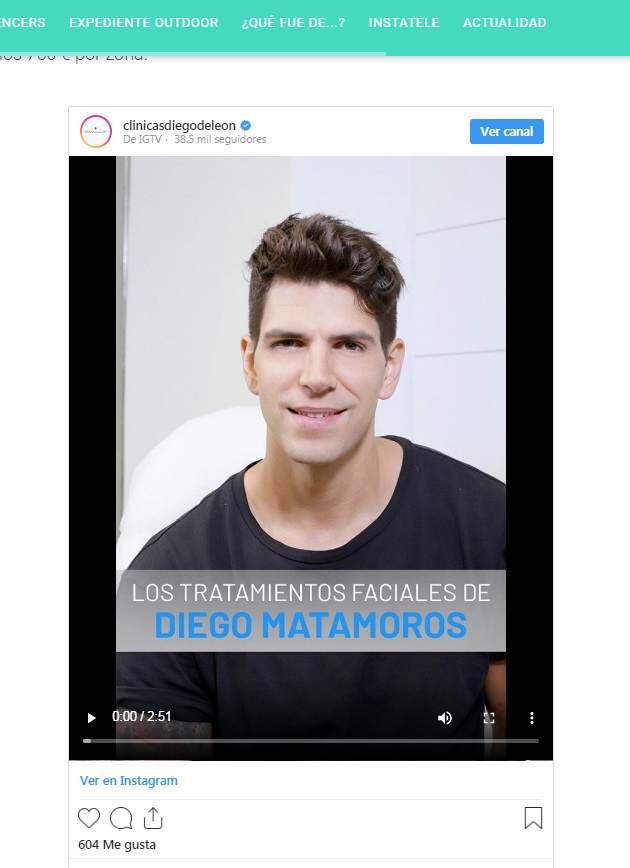Share the Instagram post
Screen dimensions: 630x868
tap(153, 818)
